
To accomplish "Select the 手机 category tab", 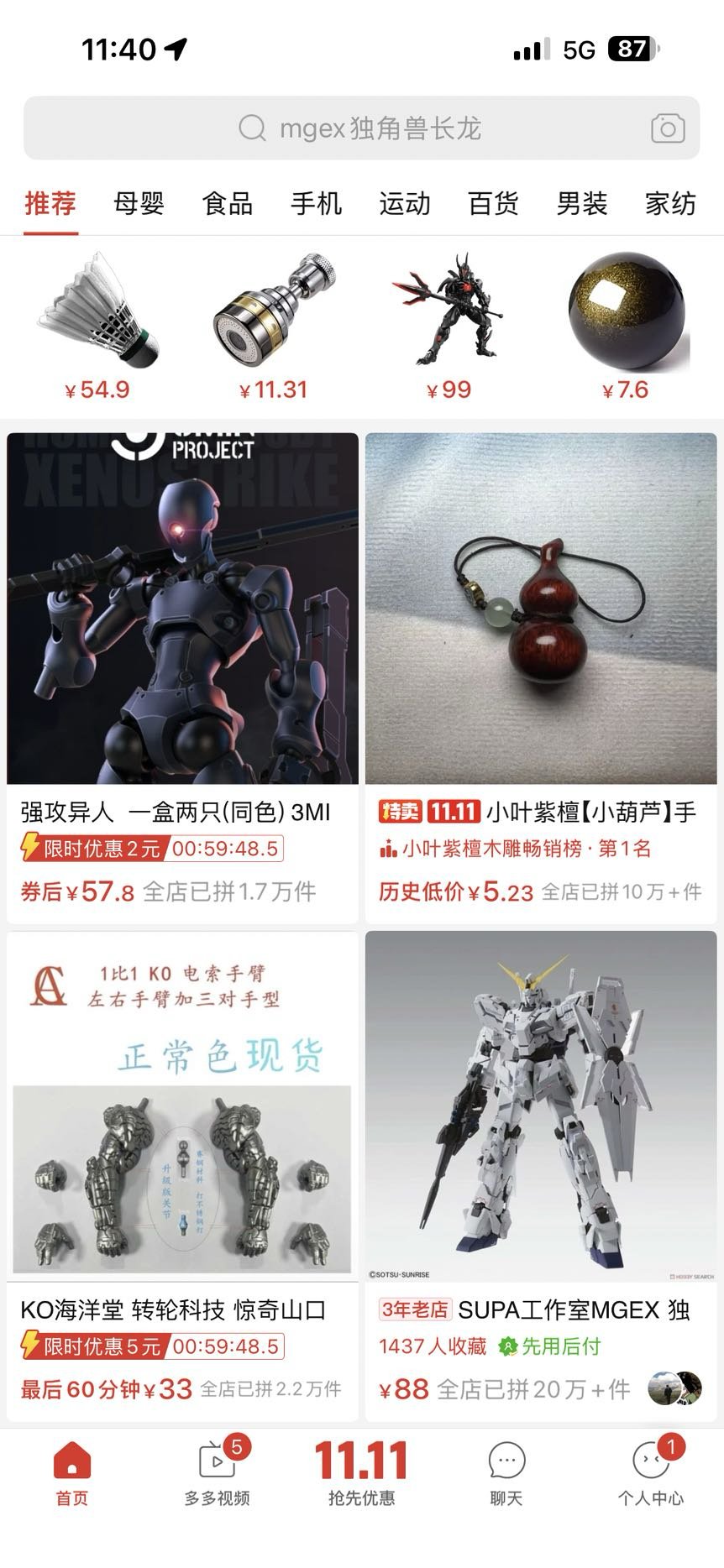I will tap(316, 203).
